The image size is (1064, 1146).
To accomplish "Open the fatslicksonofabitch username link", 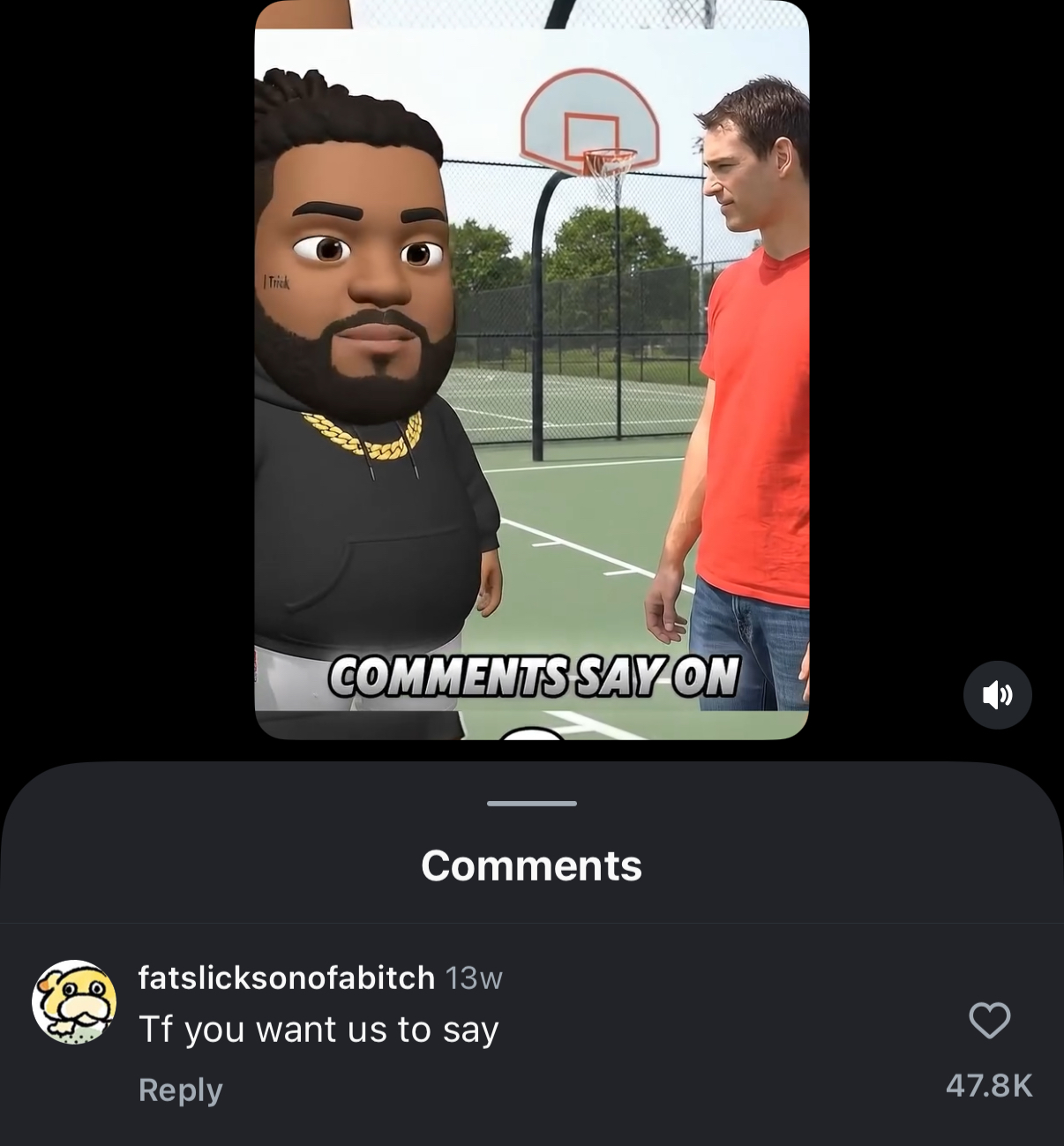I will [x=286, y=977].
